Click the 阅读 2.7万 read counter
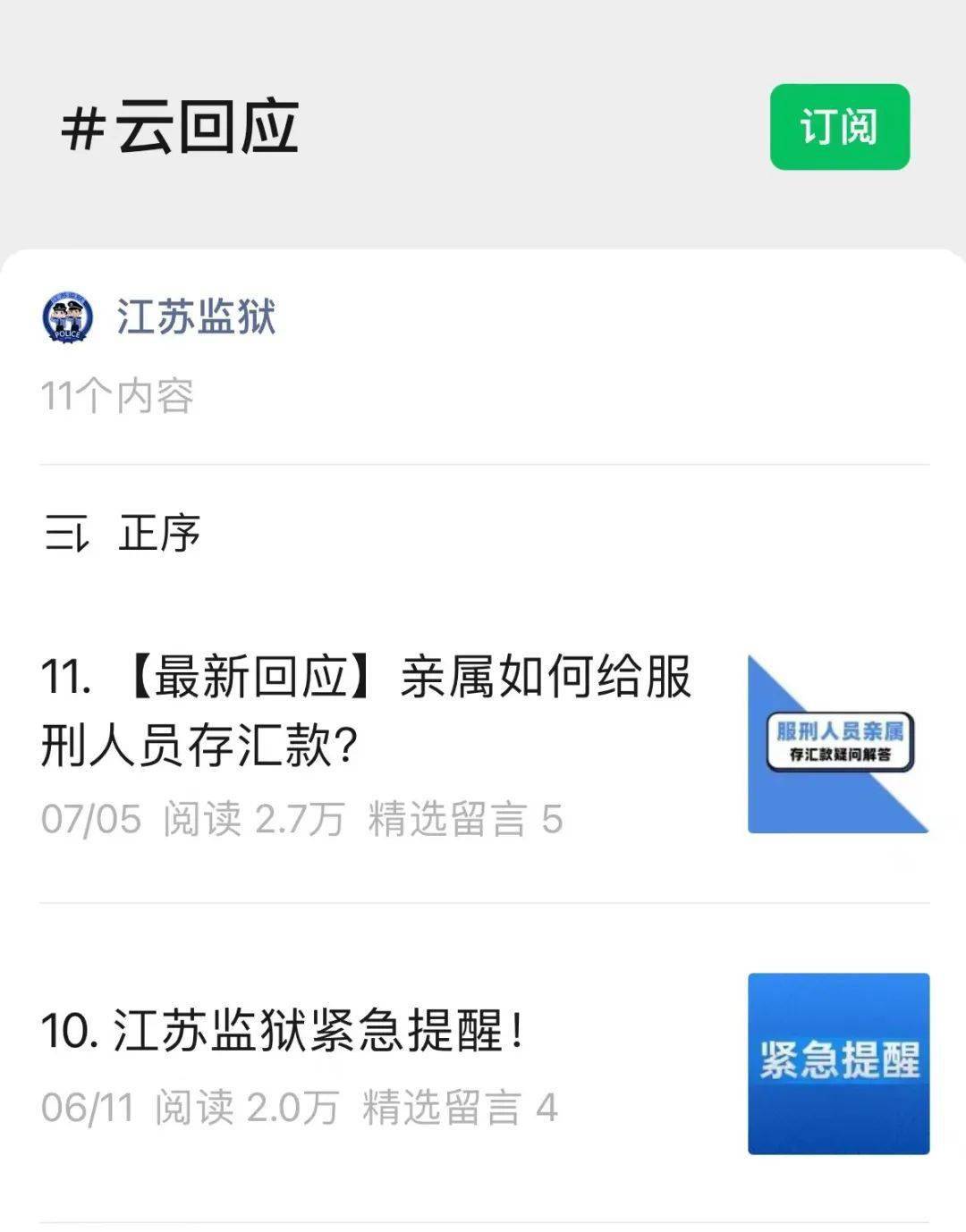966x1232 pixels. click(256, 814)
